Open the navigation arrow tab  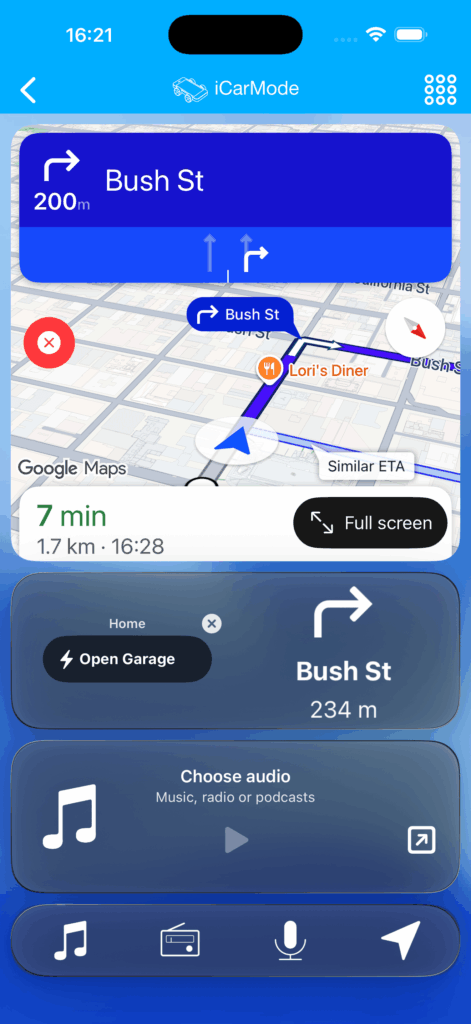[x=400, y=940]
